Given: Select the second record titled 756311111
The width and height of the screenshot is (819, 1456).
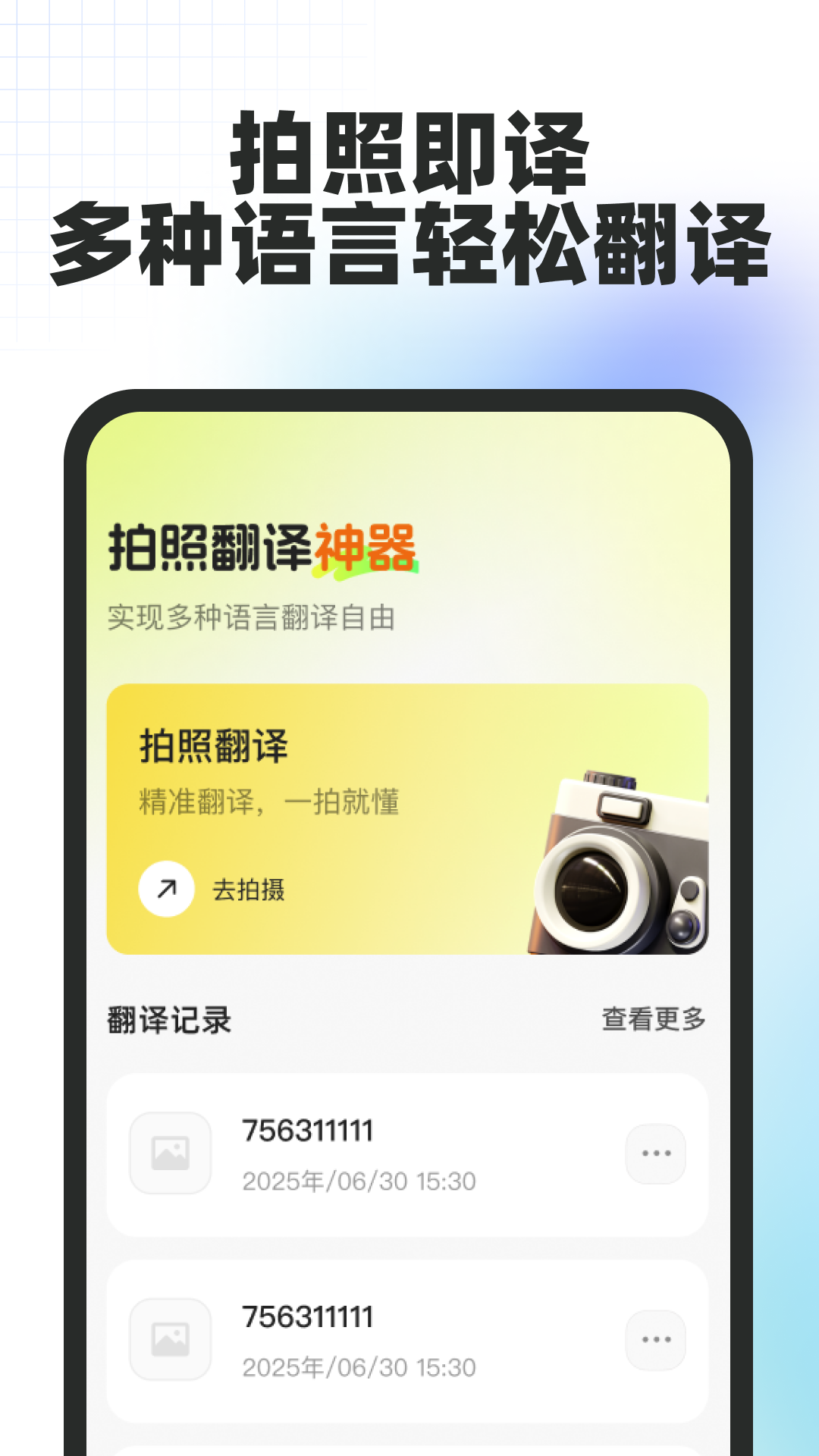Looking at the screenshot, I should click(306, 1316).
